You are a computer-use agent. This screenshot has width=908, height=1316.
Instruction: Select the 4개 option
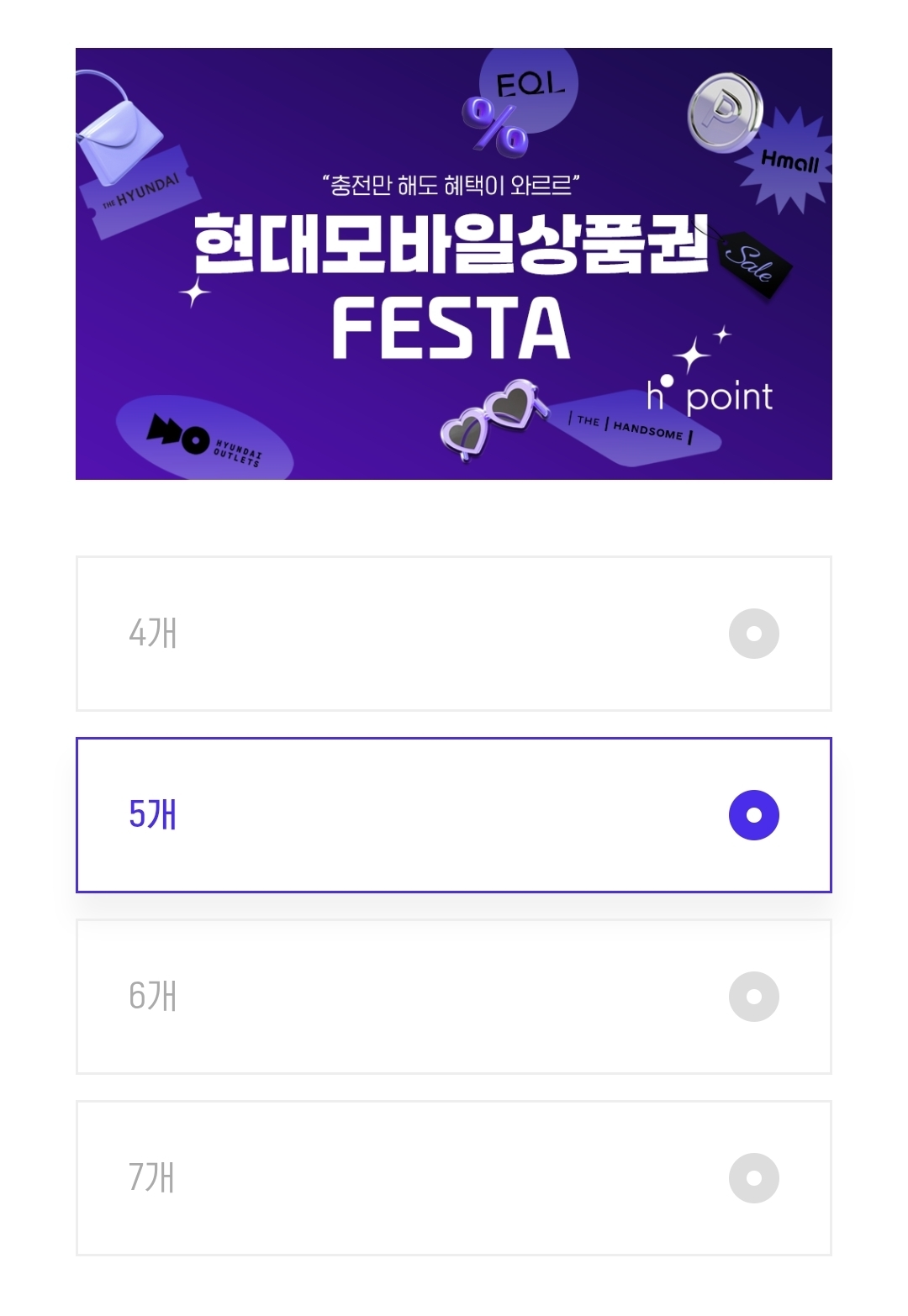[x=454, y=632]
